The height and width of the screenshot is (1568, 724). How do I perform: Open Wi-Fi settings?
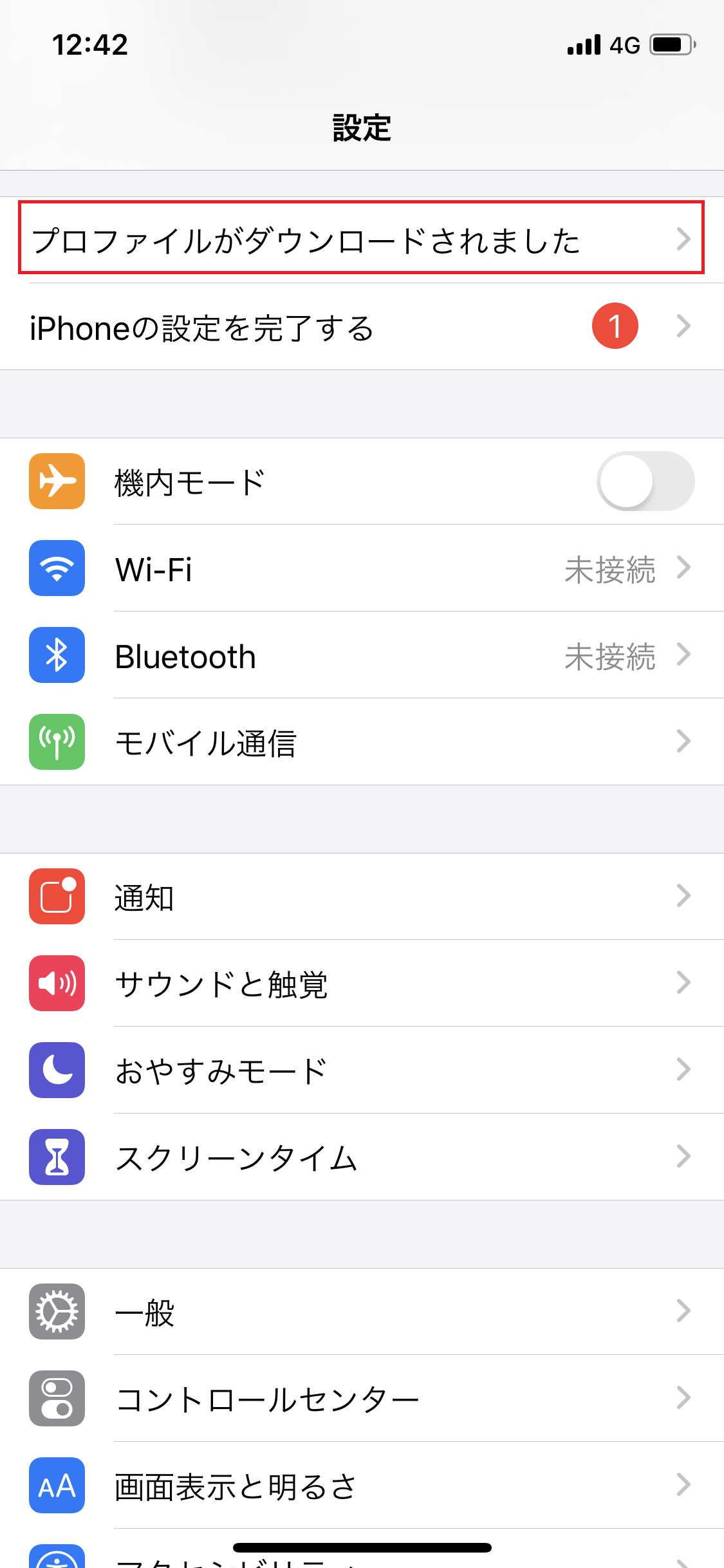[x=362, y=568]
